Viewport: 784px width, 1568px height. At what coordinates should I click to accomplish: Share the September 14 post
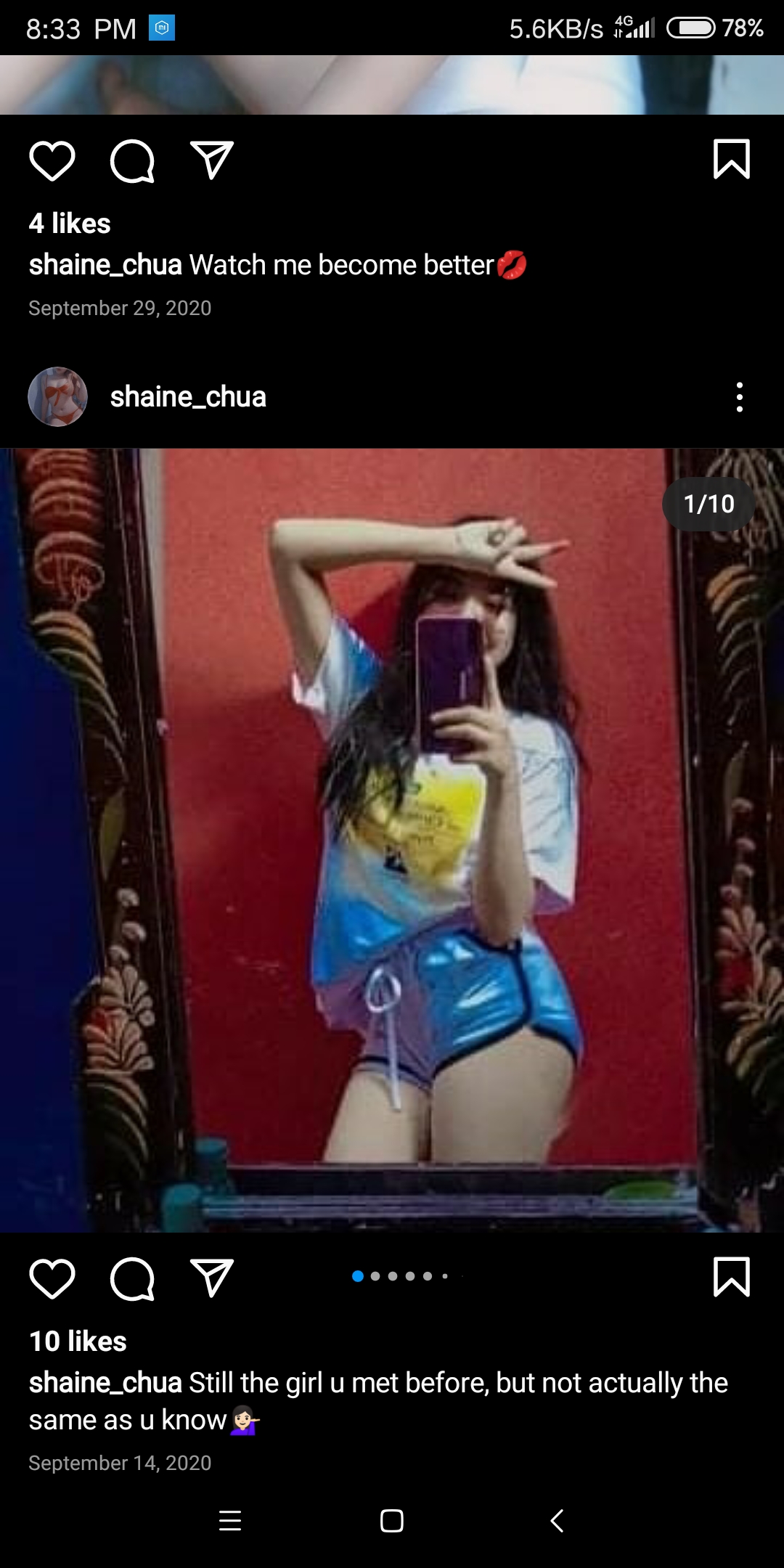pos(211,1278)
